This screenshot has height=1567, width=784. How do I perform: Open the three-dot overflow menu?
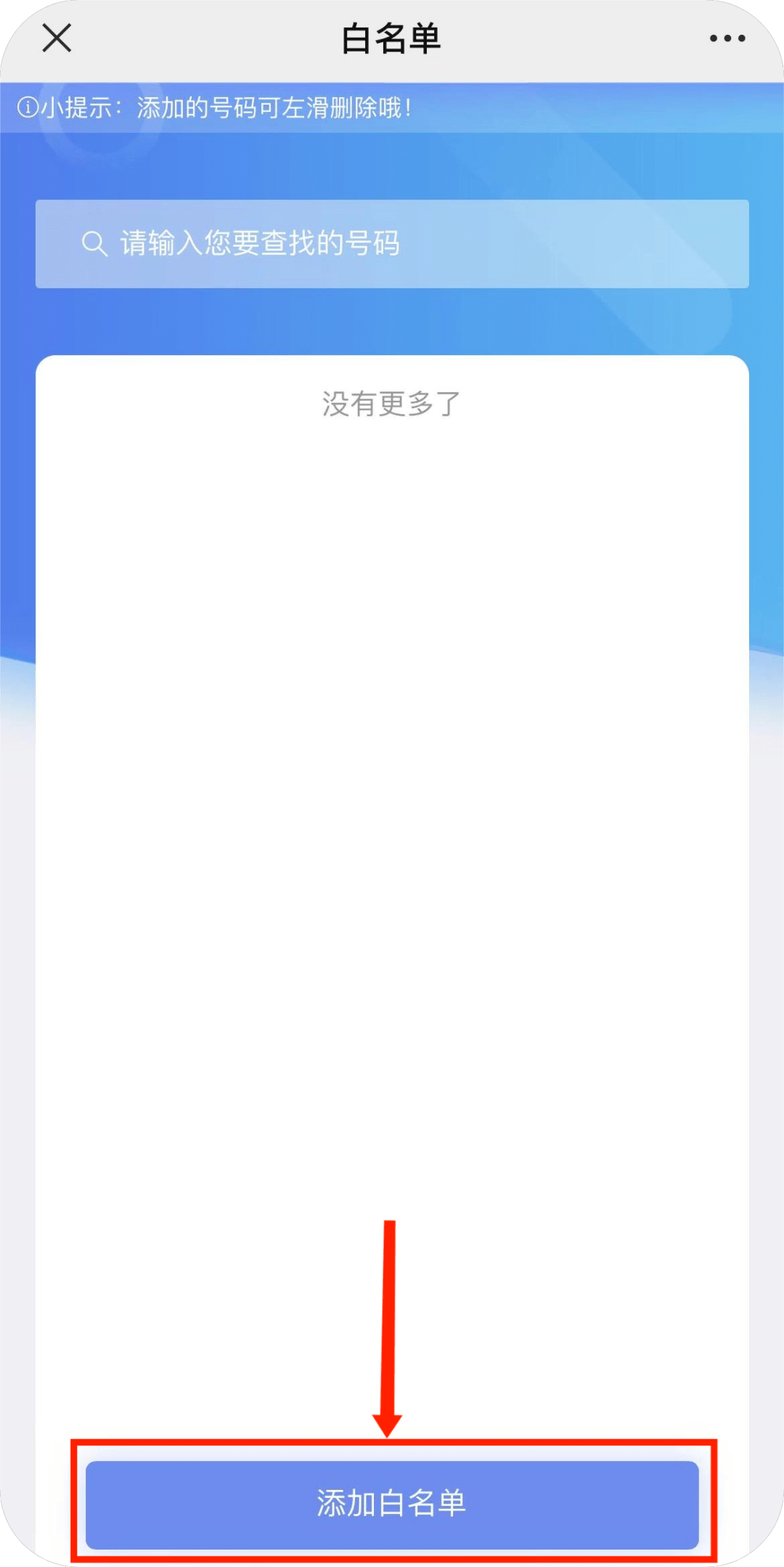pyautogui.click(x=727, y=38)
